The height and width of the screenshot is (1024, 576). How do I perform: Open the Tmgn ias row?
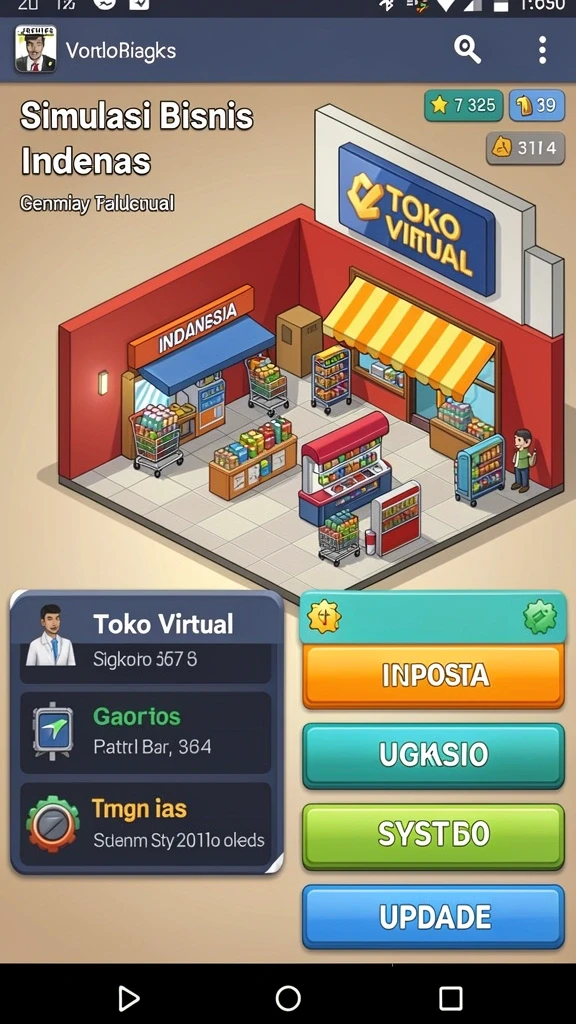click(x=146, y=824)
